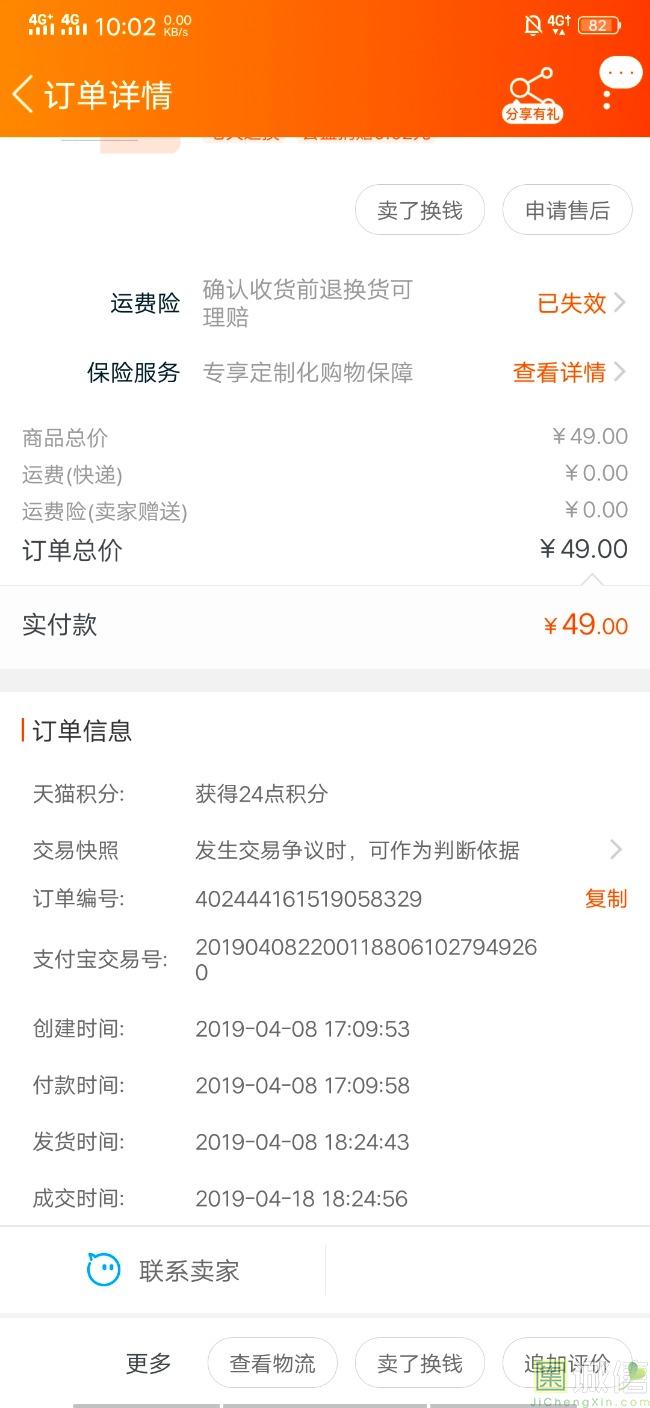Open the three-dot overflow menu
Viewport: 650px width, 1408px height.
(x=607, y=95)
